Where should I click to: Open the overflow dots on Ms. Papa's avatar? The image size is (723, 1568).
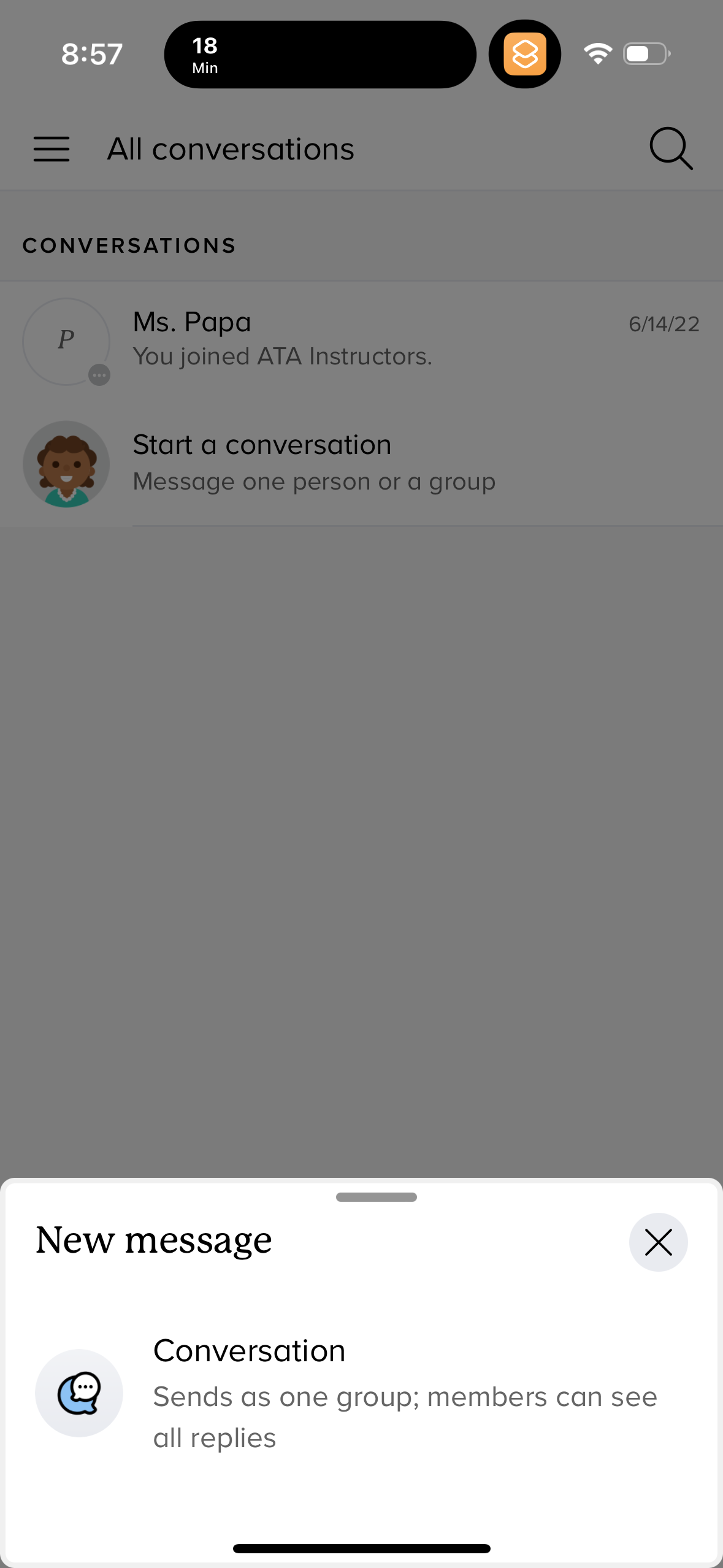coord(99,375)
